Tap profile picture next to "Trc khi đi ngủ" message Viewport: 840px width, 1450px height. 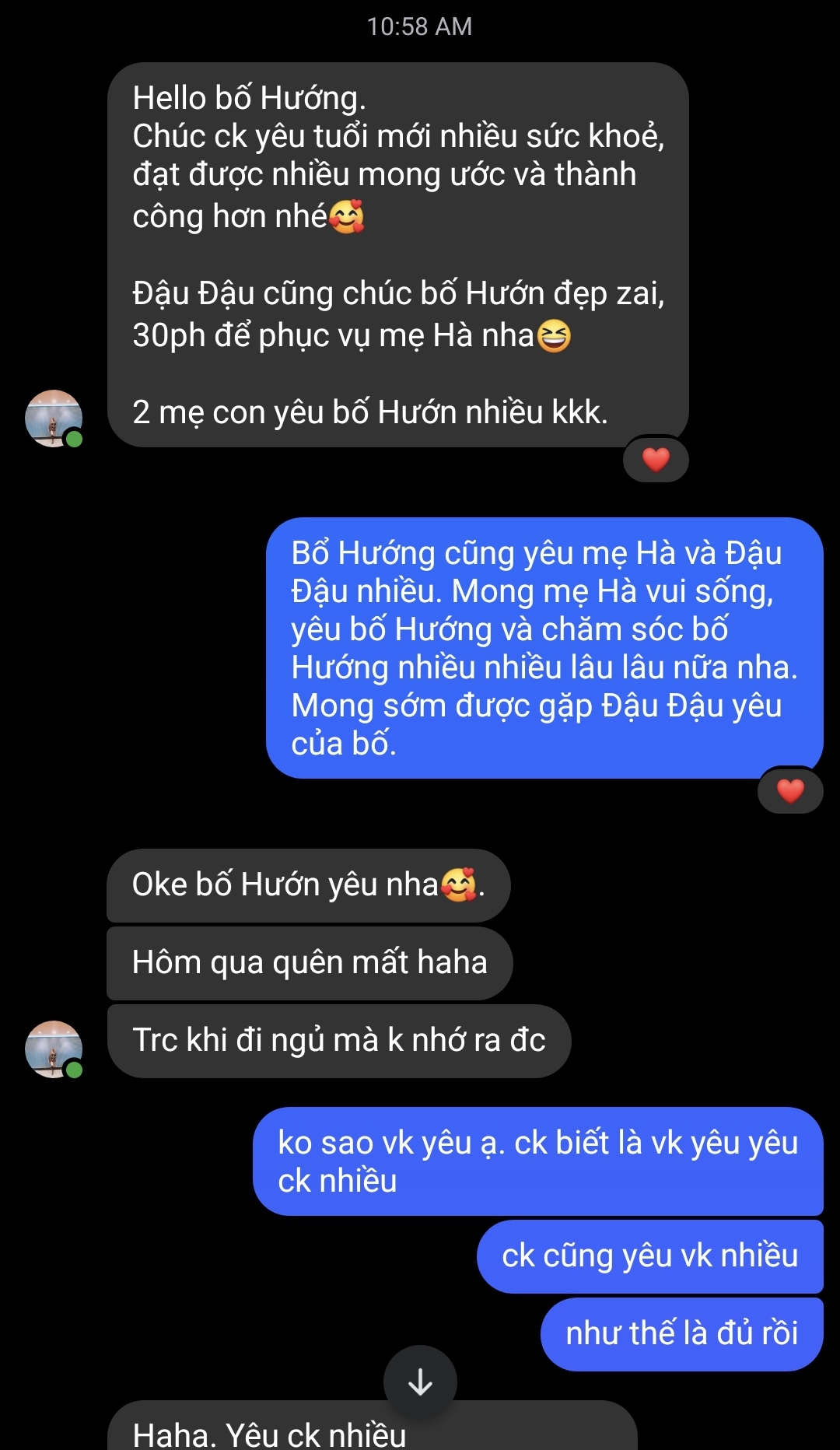click(54, 1049)
